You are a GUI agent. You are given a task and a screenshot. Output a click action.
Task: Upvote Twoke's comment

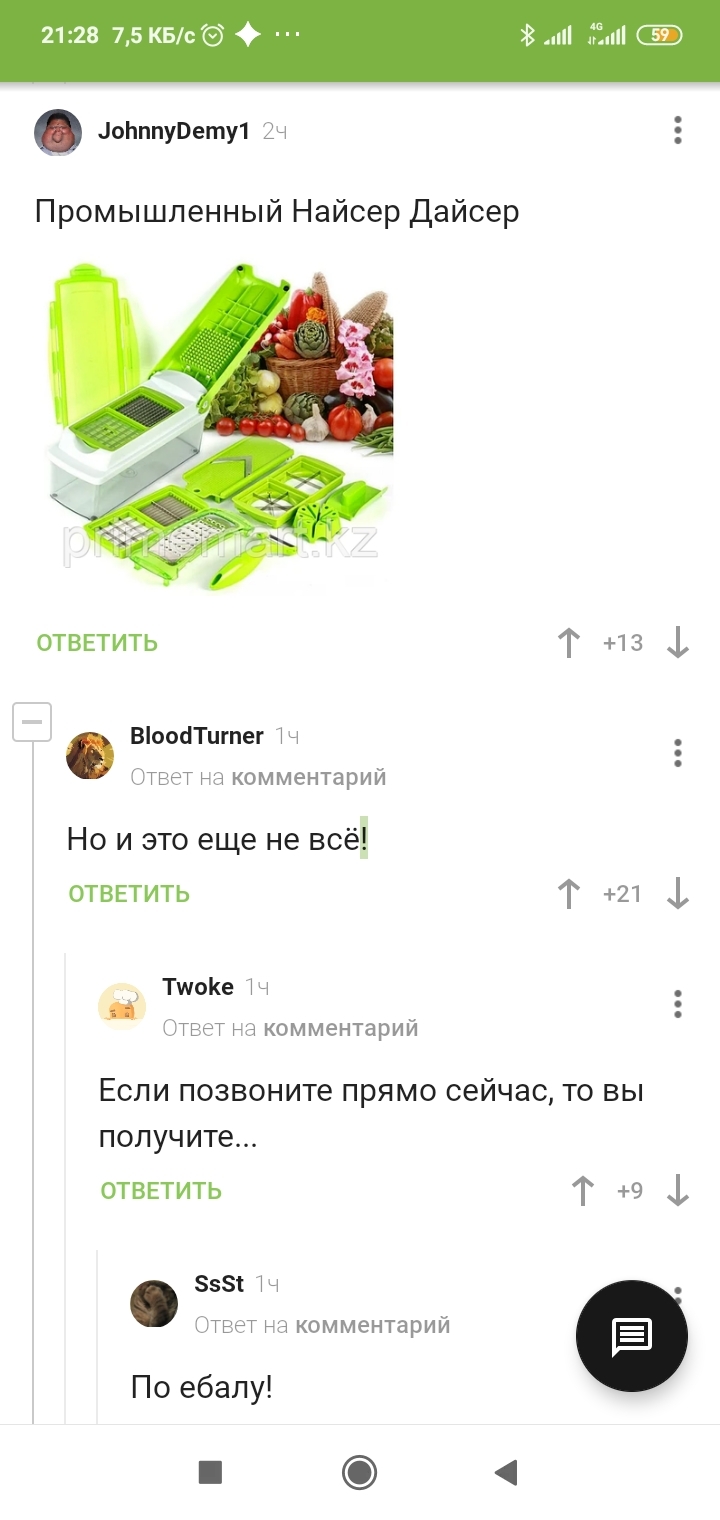[x=582, y=1190]
